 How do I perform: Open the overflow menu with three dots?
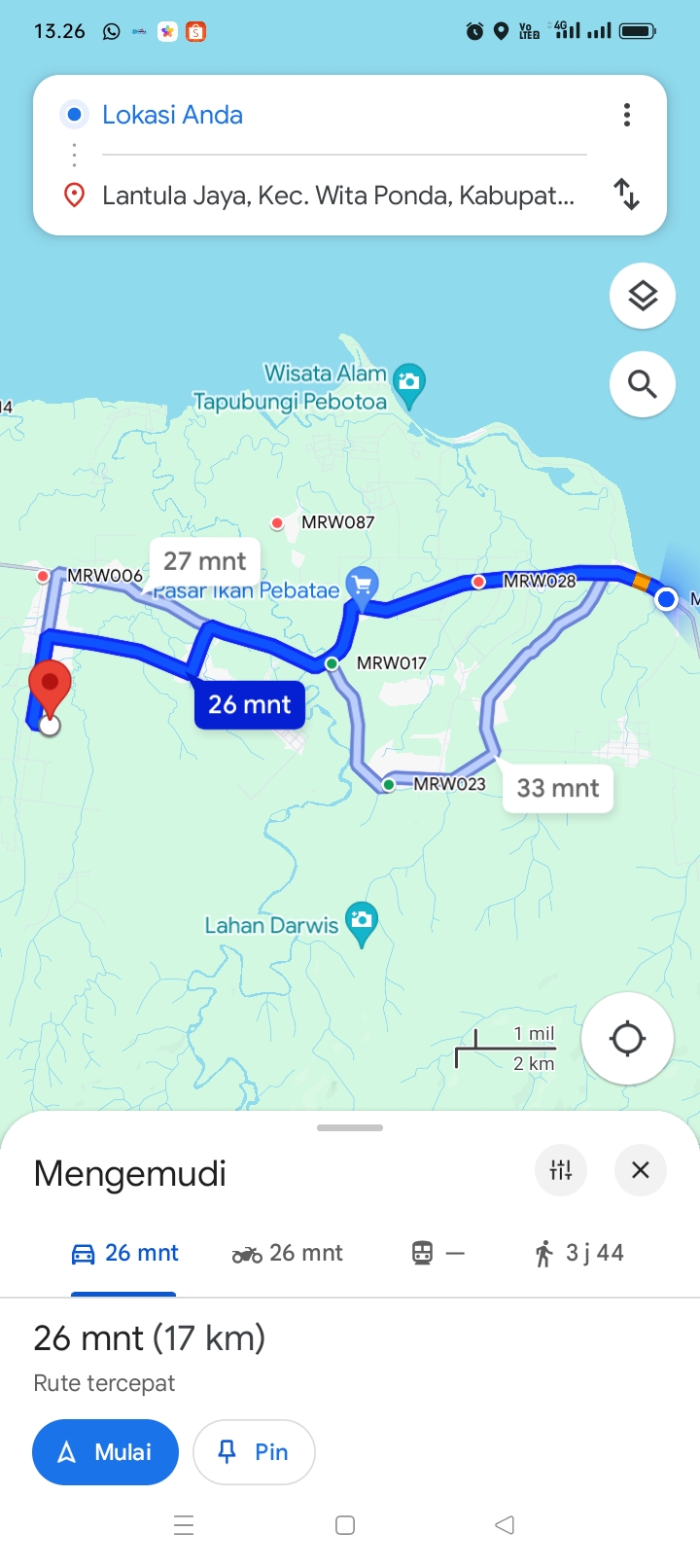coord(627,115)
